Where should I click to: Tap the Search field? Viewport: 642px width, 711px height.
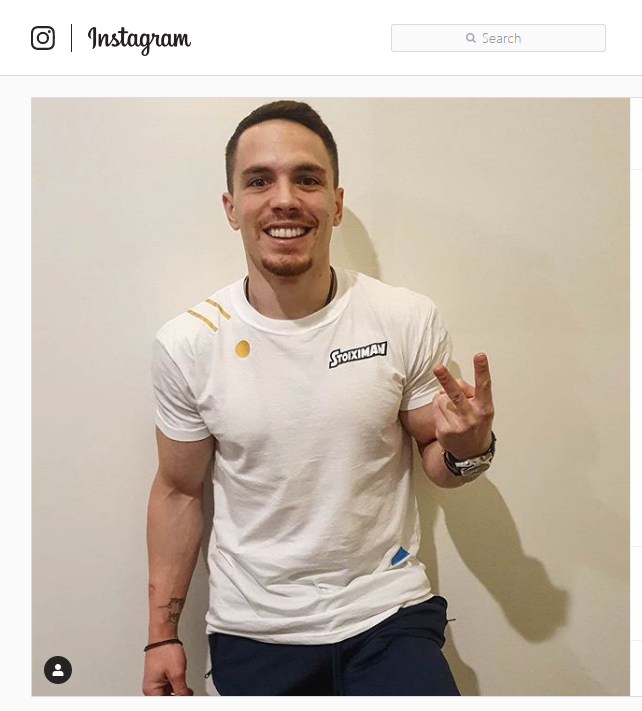pos(498,38)
